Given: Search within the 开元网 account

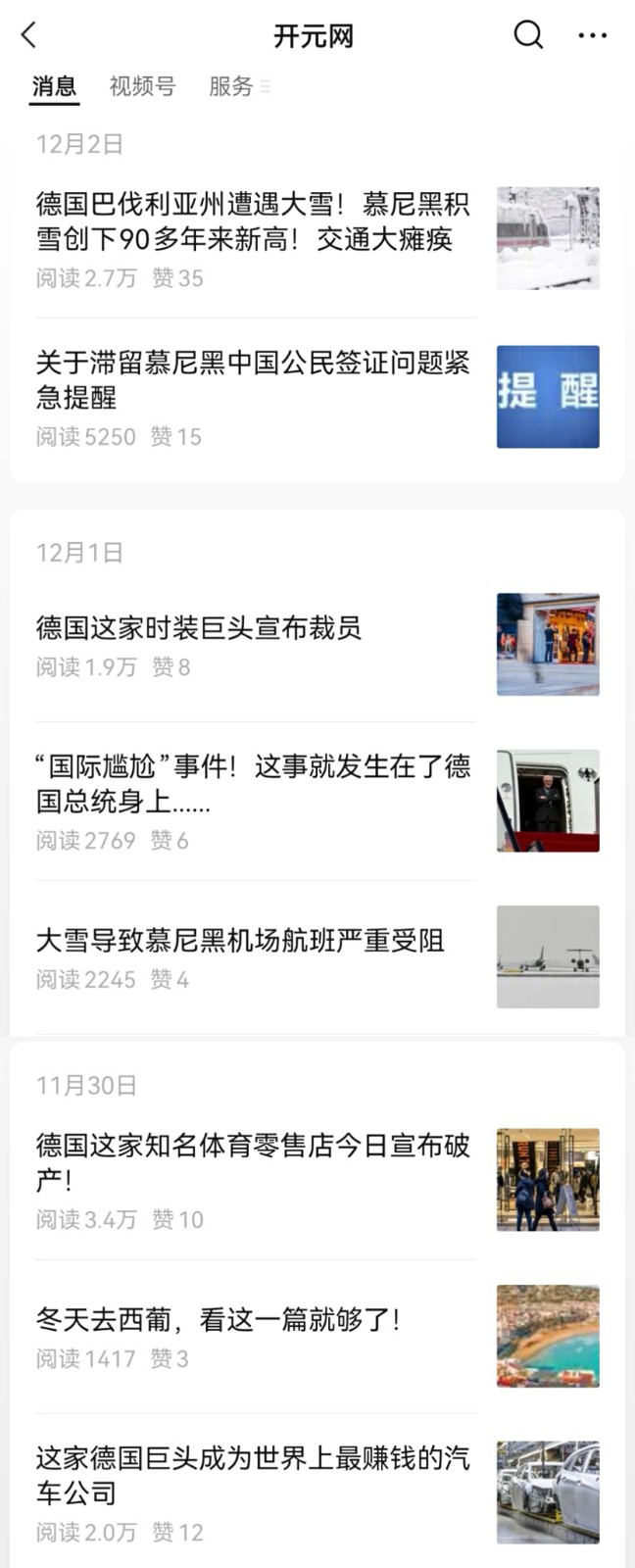Looking at the screenshot, I should click(x=528, y=35).
